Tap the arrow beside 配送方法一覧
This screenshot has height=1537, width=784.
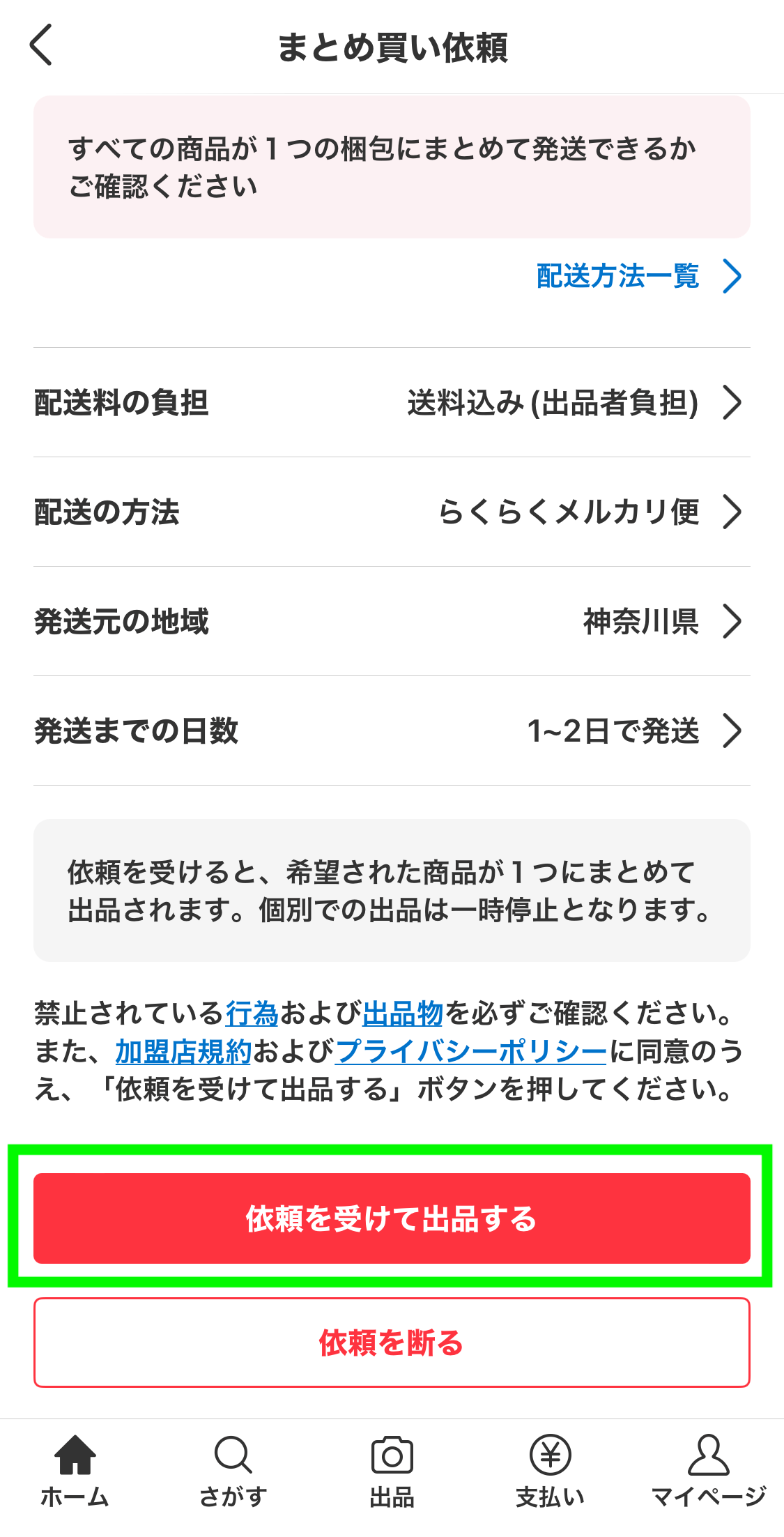(x=734, y=276)
